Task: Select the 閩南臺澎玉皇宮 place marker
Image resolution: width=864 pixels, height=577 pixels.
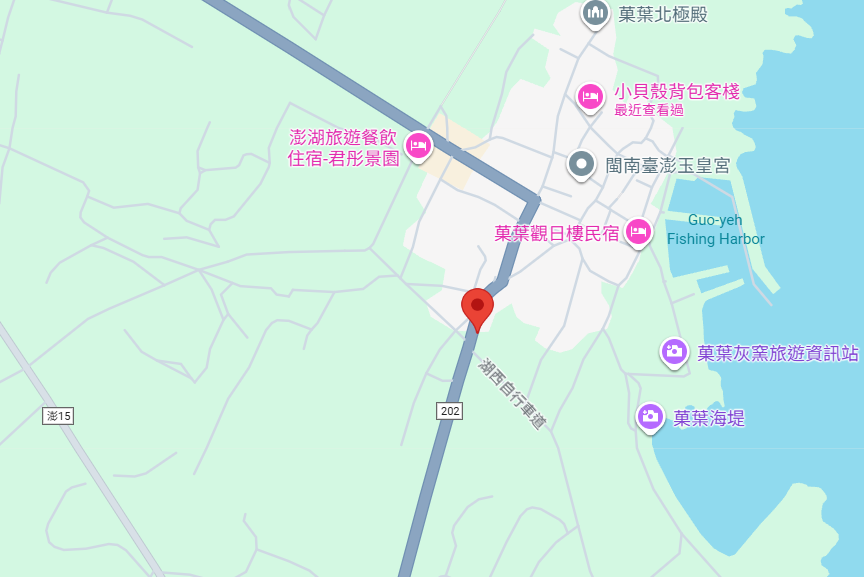Action: coord(581,164)
